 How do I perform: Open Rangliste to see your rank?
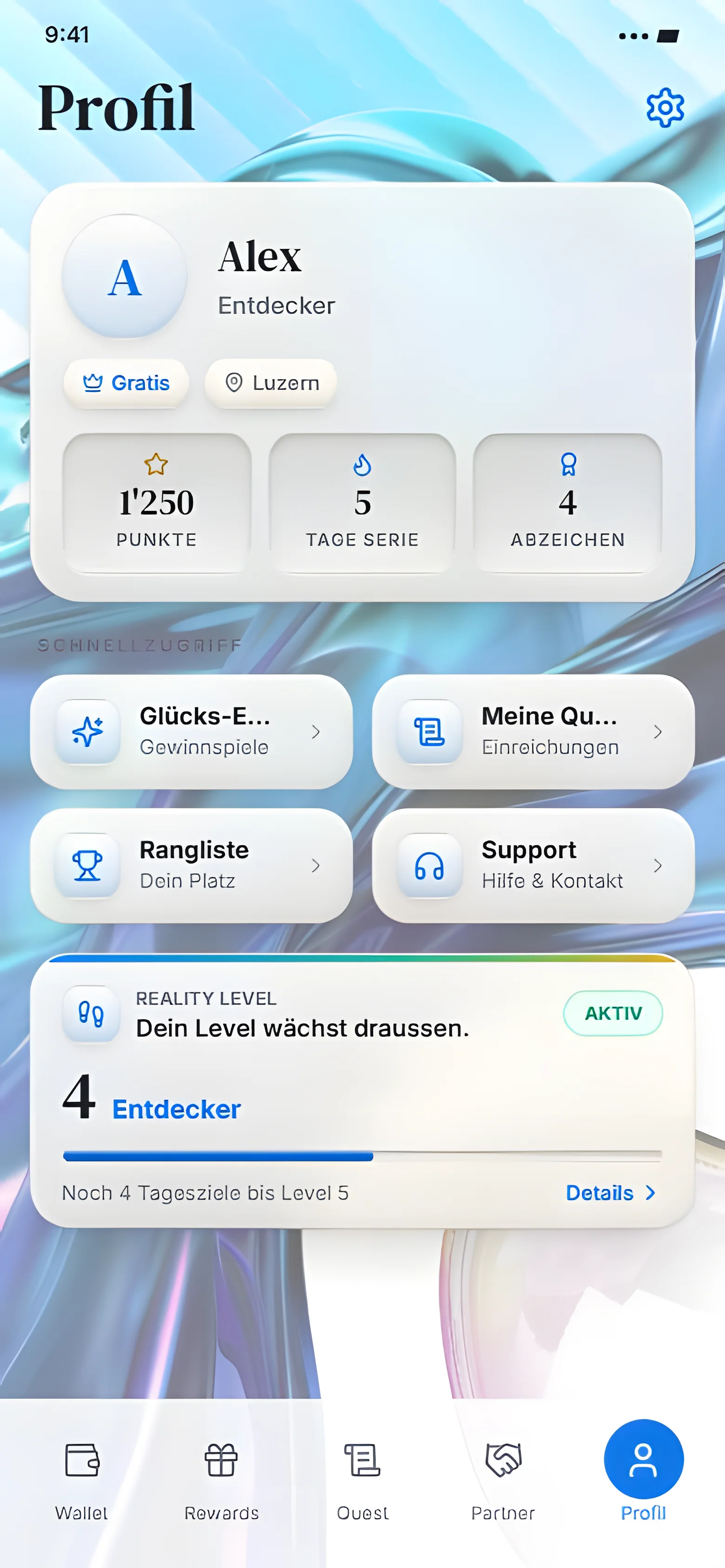[x=191, y=866]
